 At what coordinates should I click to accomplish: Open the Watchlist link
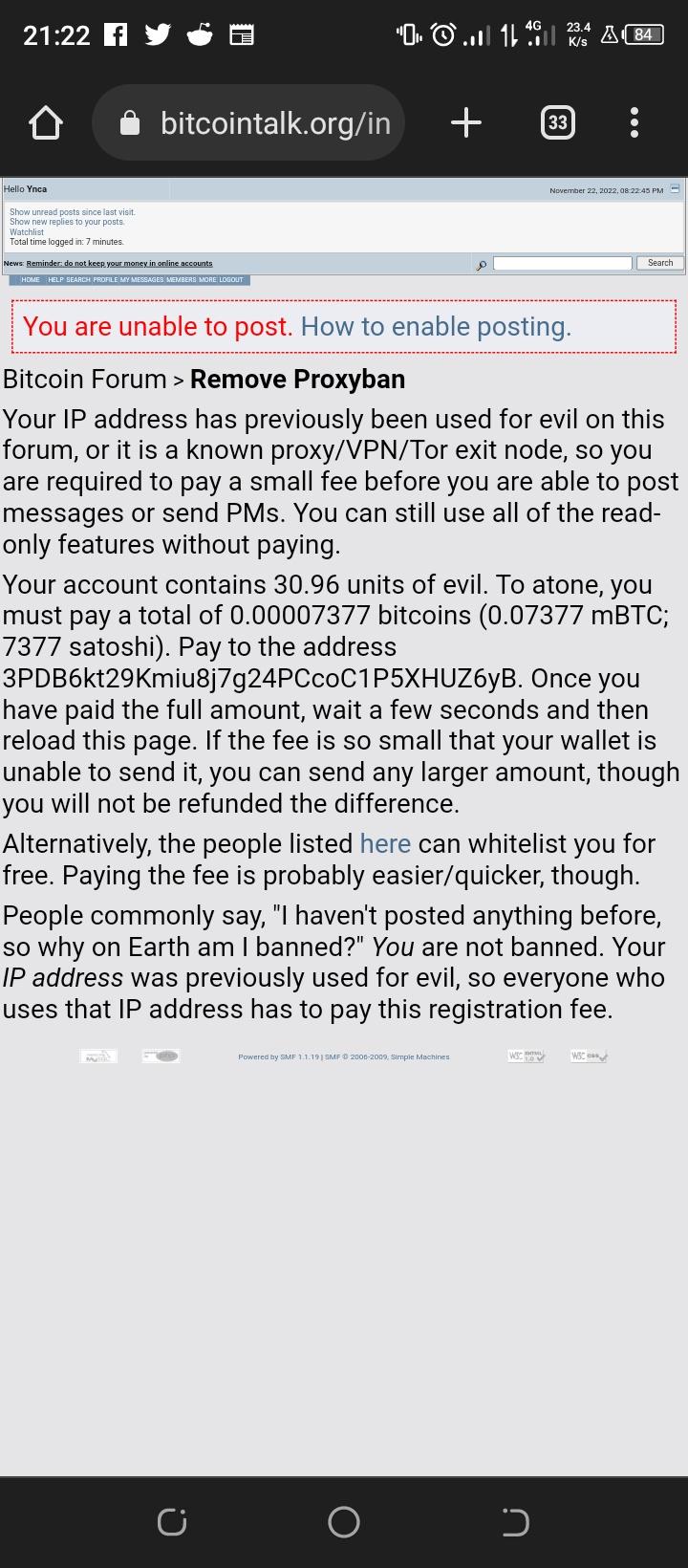pyautogui.click(x=27, y=232)
